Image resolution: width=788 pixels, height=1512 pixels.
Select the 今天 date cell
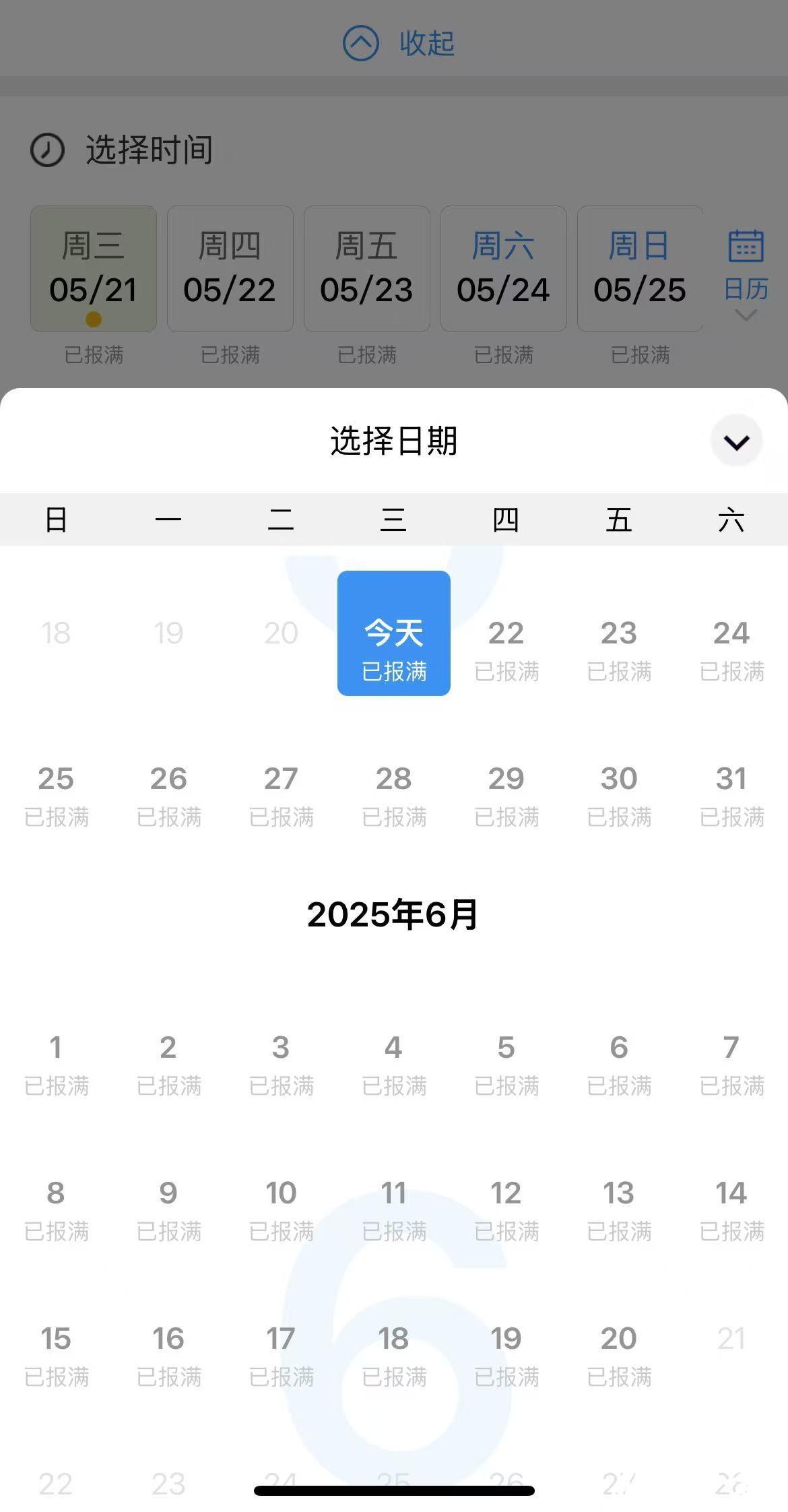pos(394,633)
